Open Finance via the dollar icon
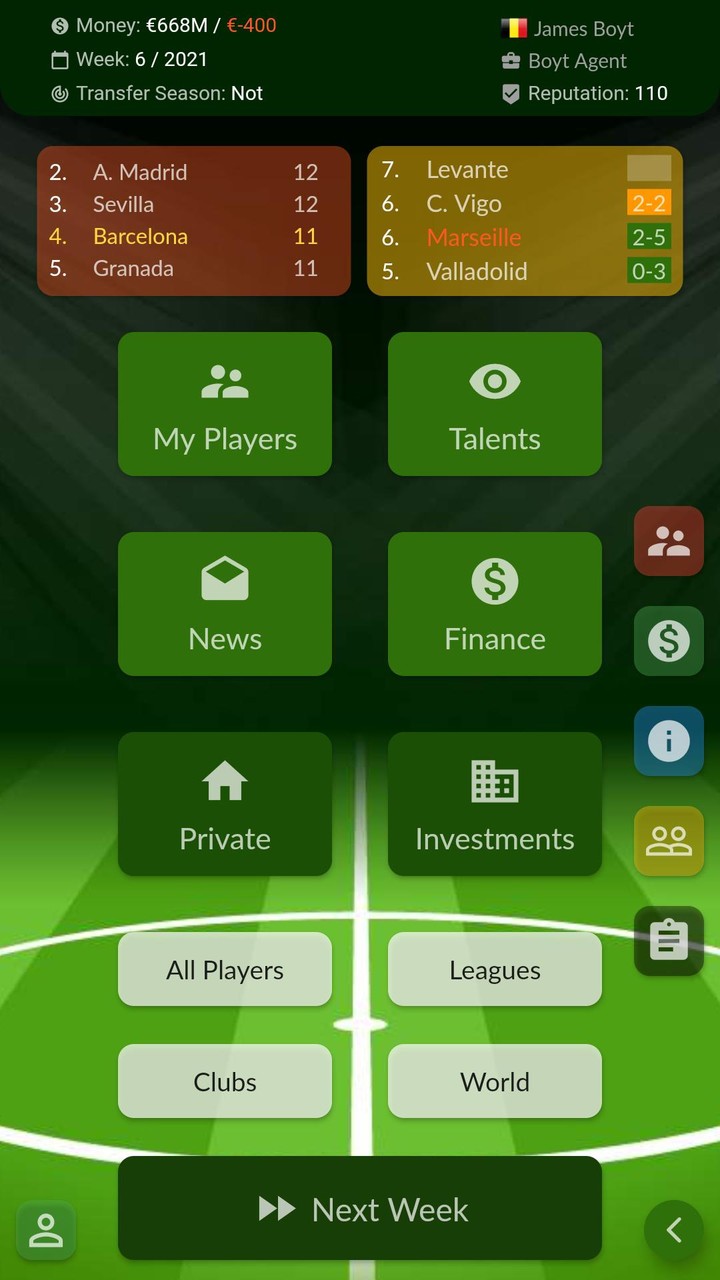This screenshot has height=1280, width=720. click(494, 604)
